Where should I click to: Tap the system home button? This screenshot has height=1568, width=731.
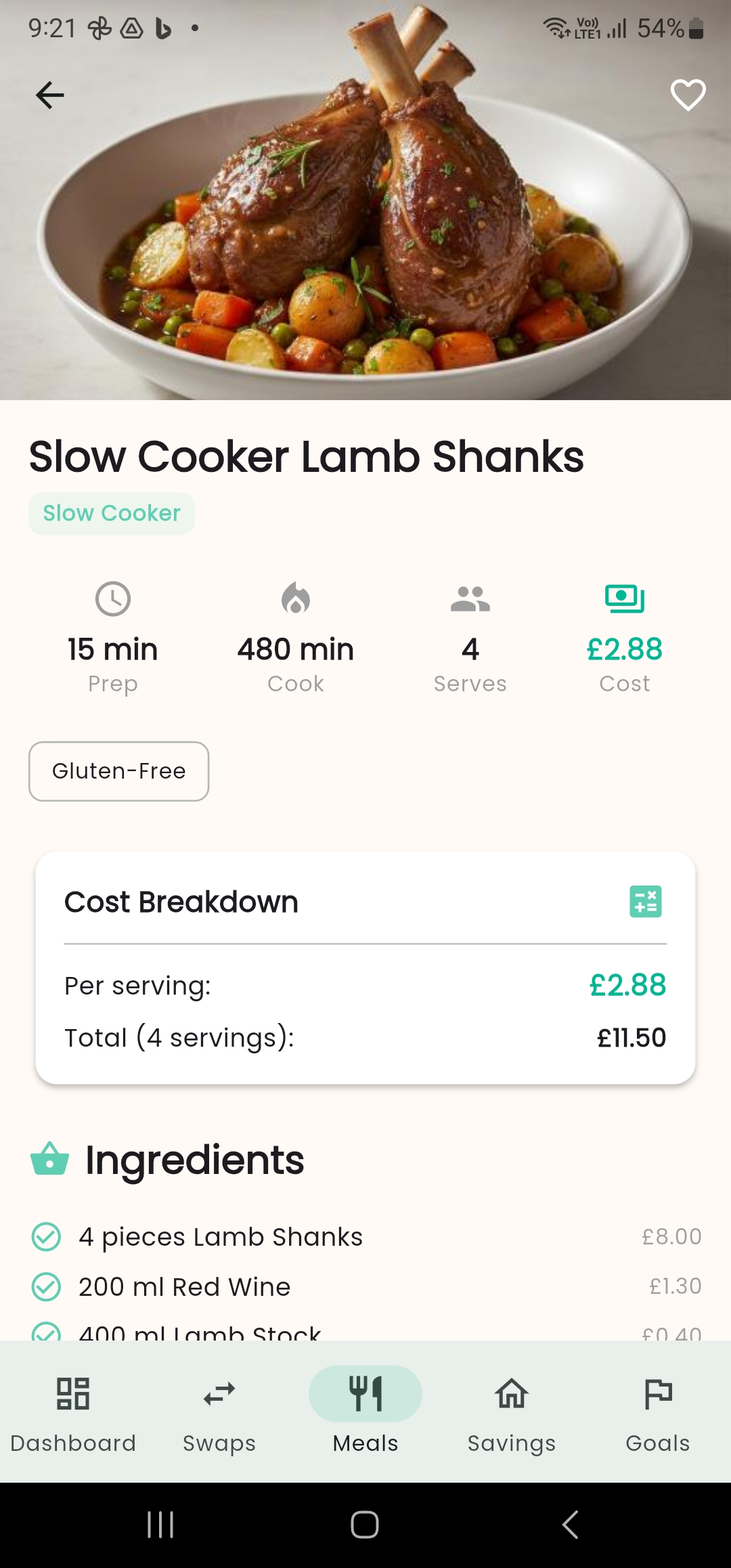point(365,1525)
